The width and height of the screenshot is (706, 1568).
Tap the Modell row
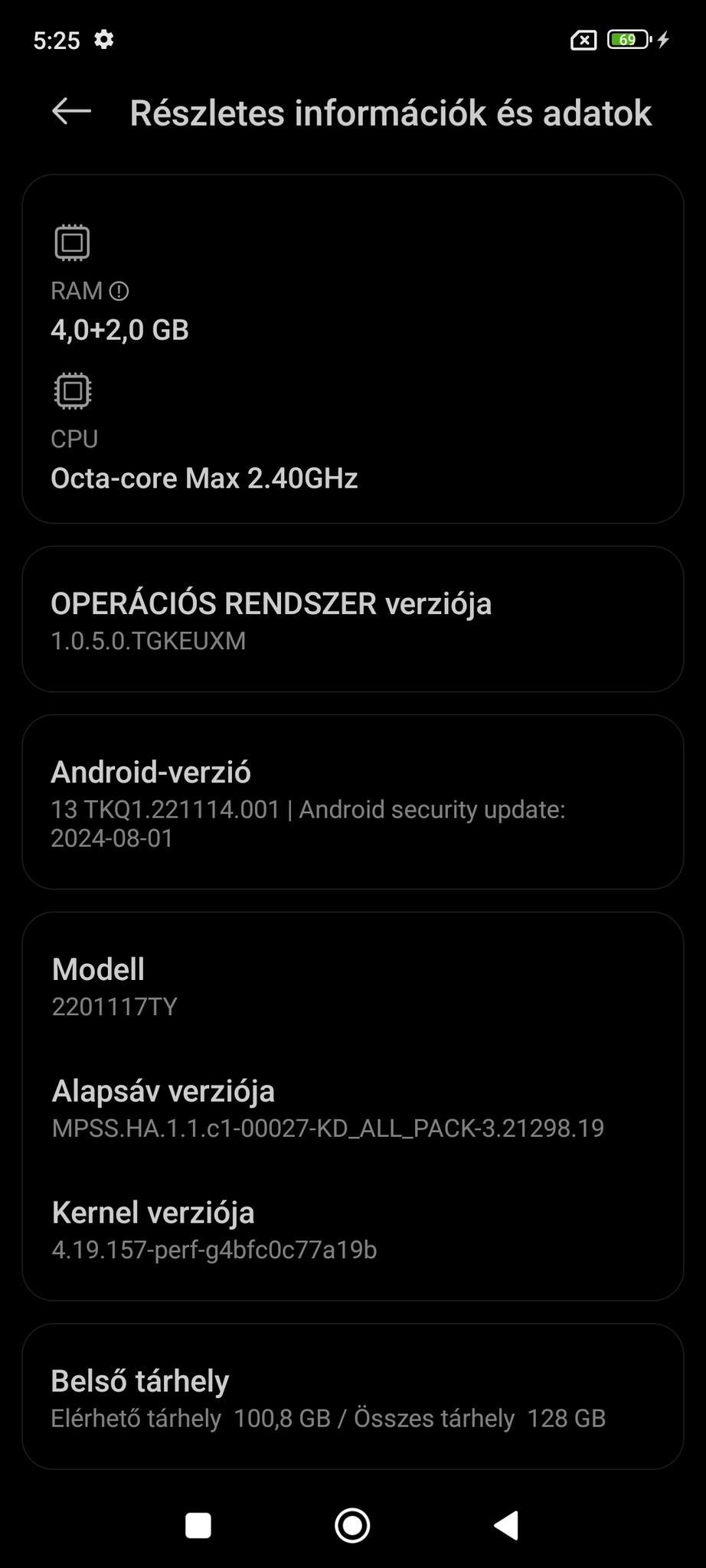352,986
